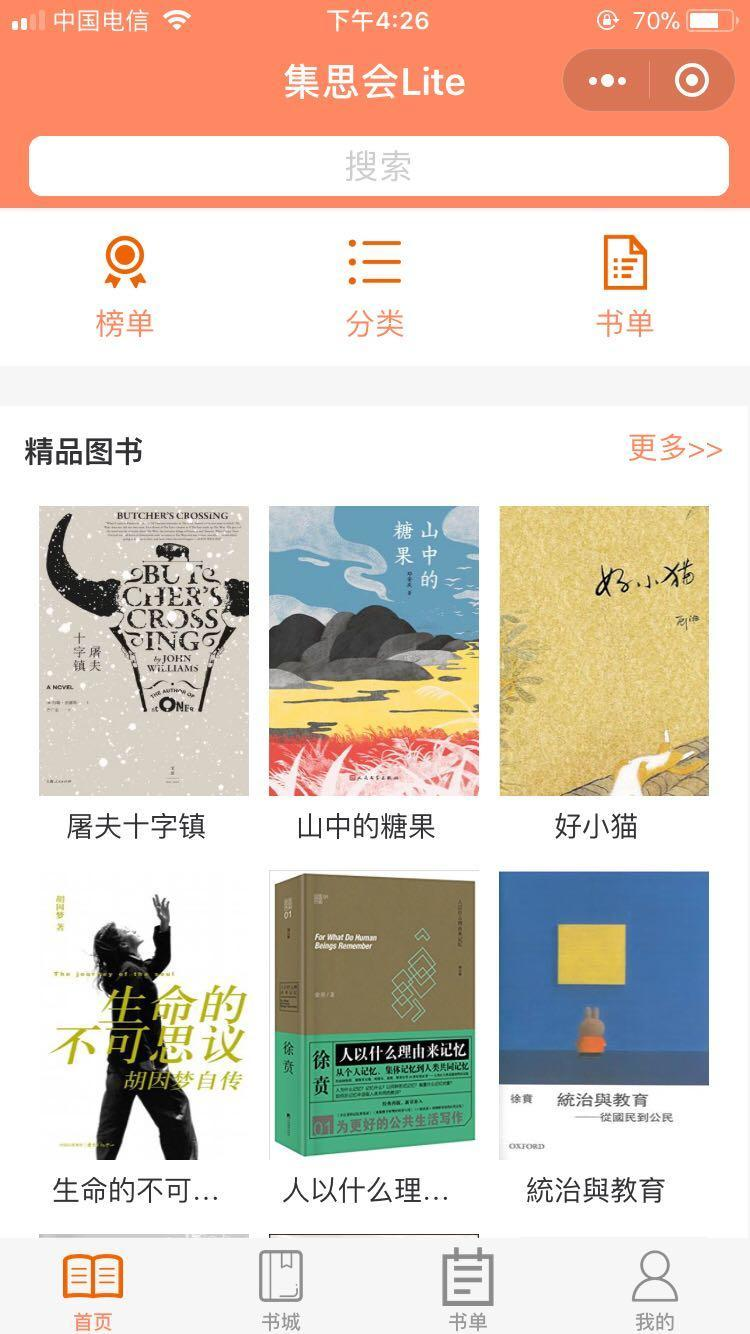This screenshot has height=1334, width=750.
Task: Open the 山中的糖果 book cover
Action: click(x=374, y=650)
